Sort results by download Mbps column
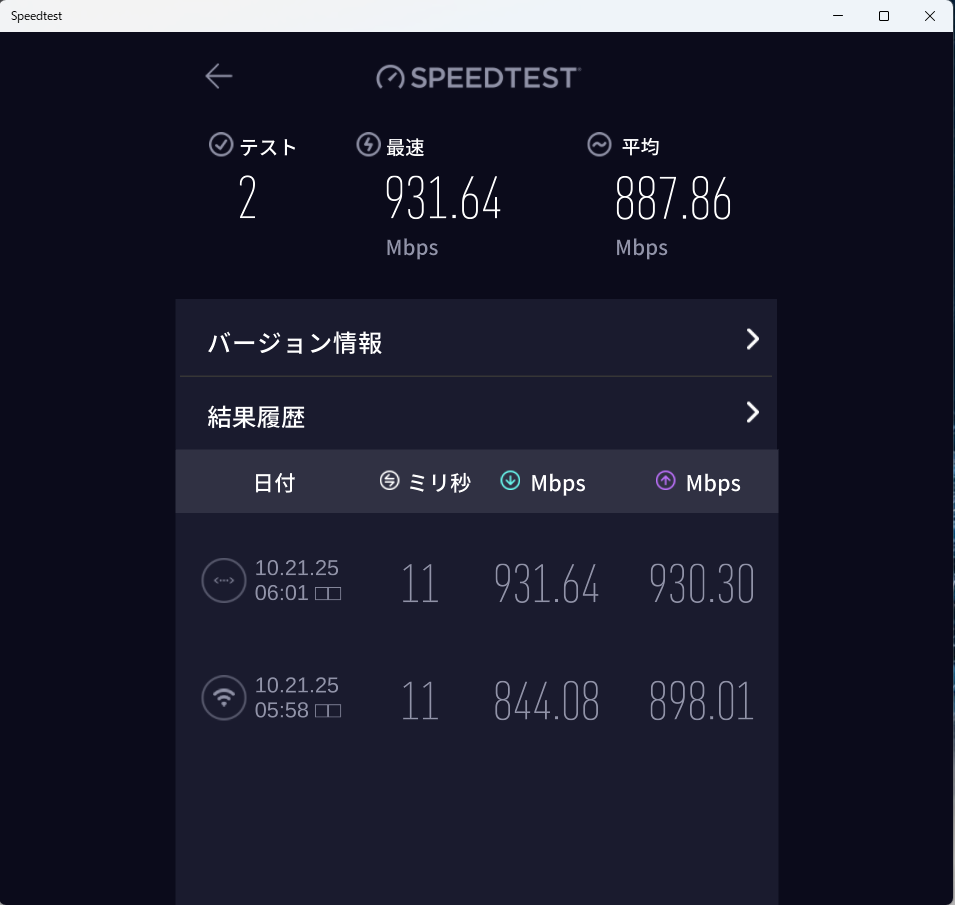This screenshot has height=905, width=955. (x=544, y=483)
